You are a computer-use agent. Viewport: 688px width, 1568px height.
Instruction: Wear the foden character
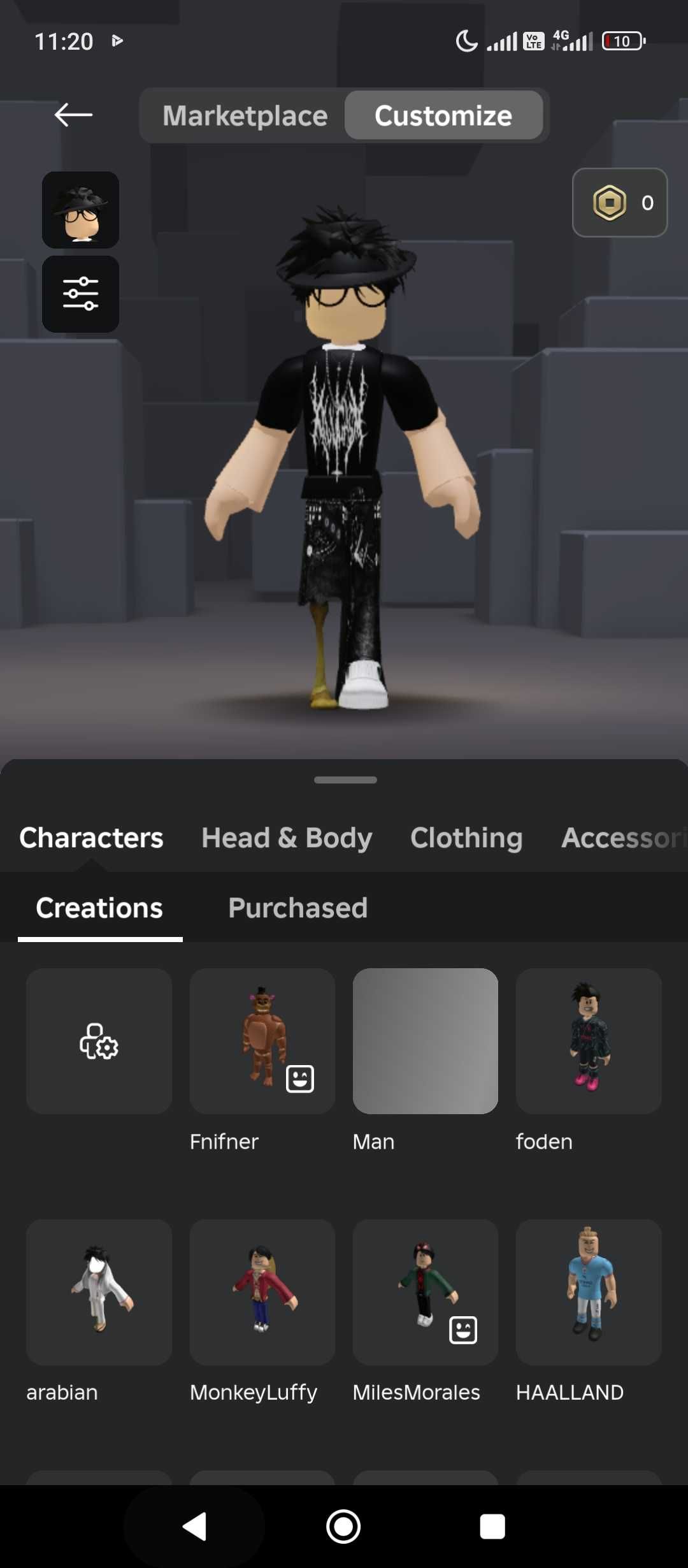pos(588,1041)
